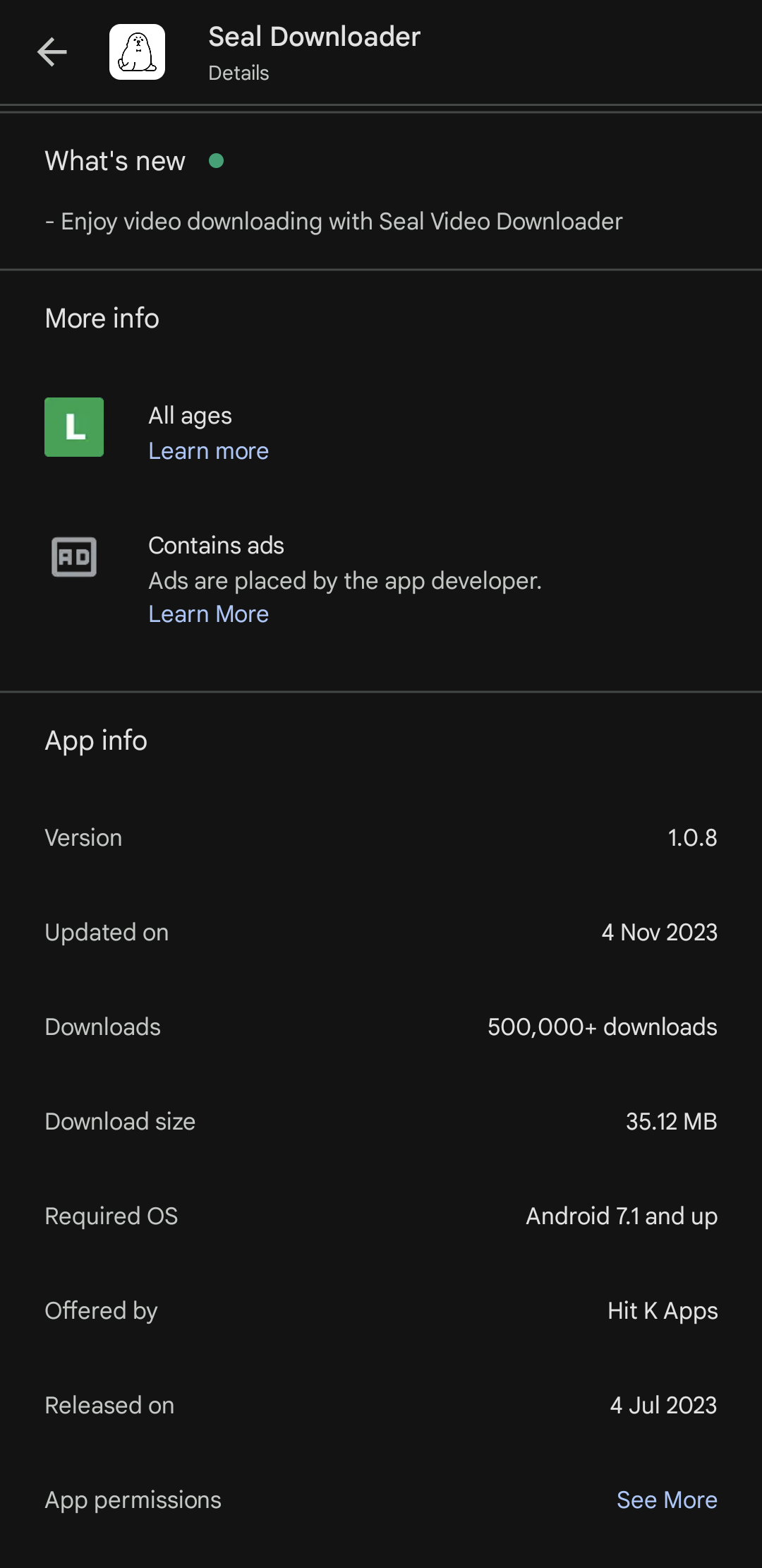Click the Released on 4 Jul 2023 row

(381, 1405)
